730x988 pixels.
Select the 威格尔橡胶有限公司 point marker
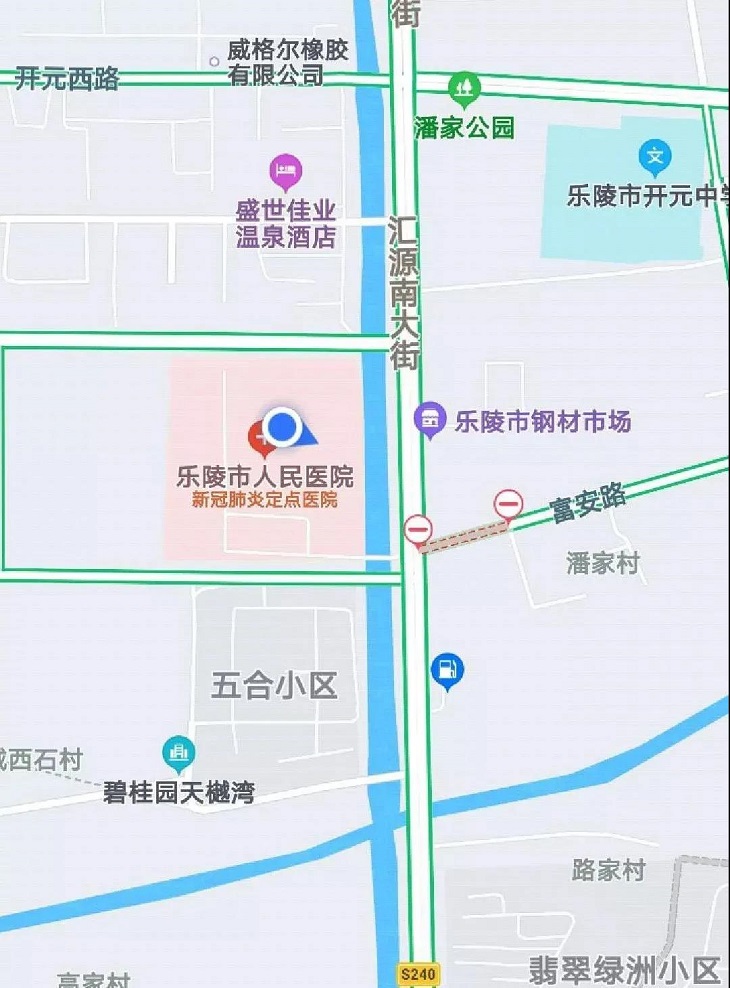point(213,61)
